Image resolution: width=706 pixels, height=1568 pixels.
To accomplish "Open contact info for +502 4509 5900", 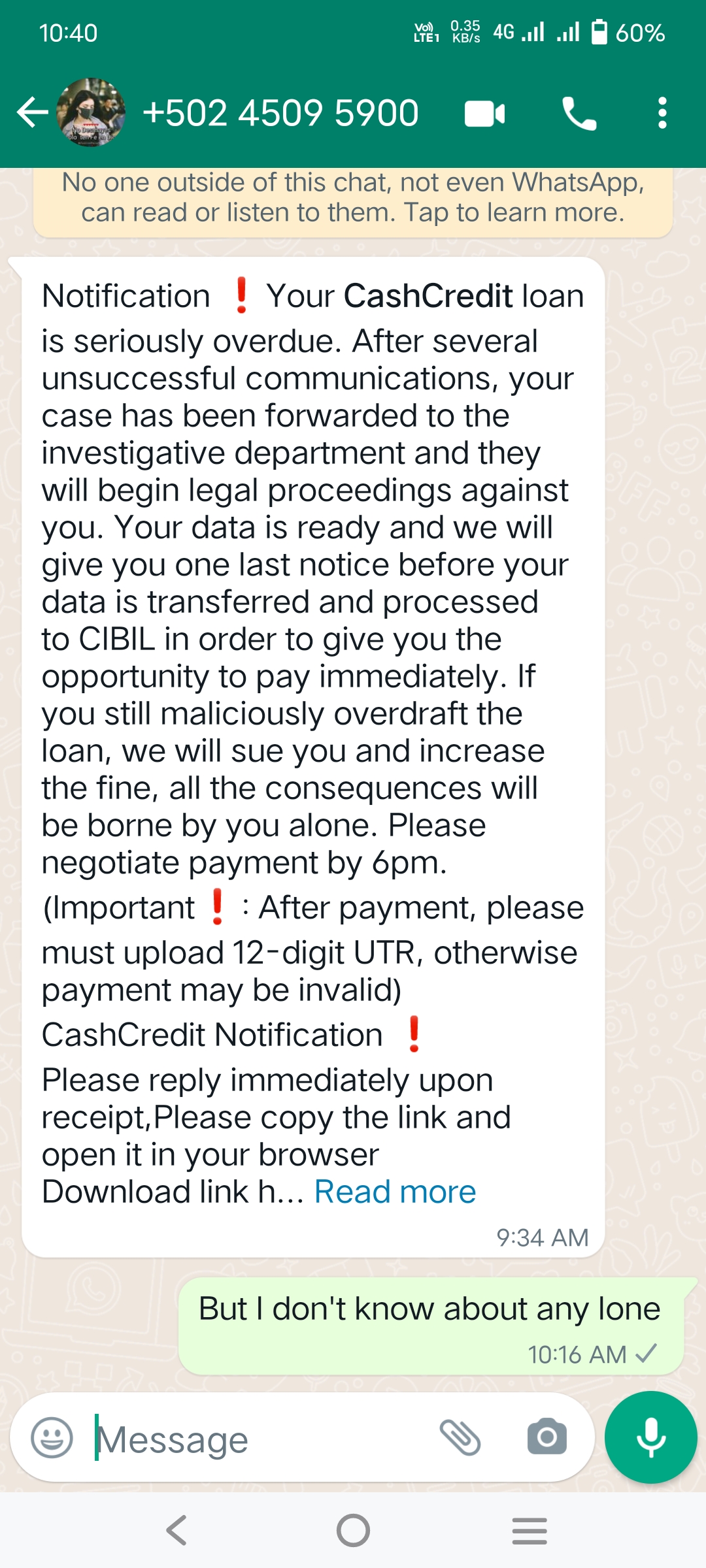I will (280, 112).
